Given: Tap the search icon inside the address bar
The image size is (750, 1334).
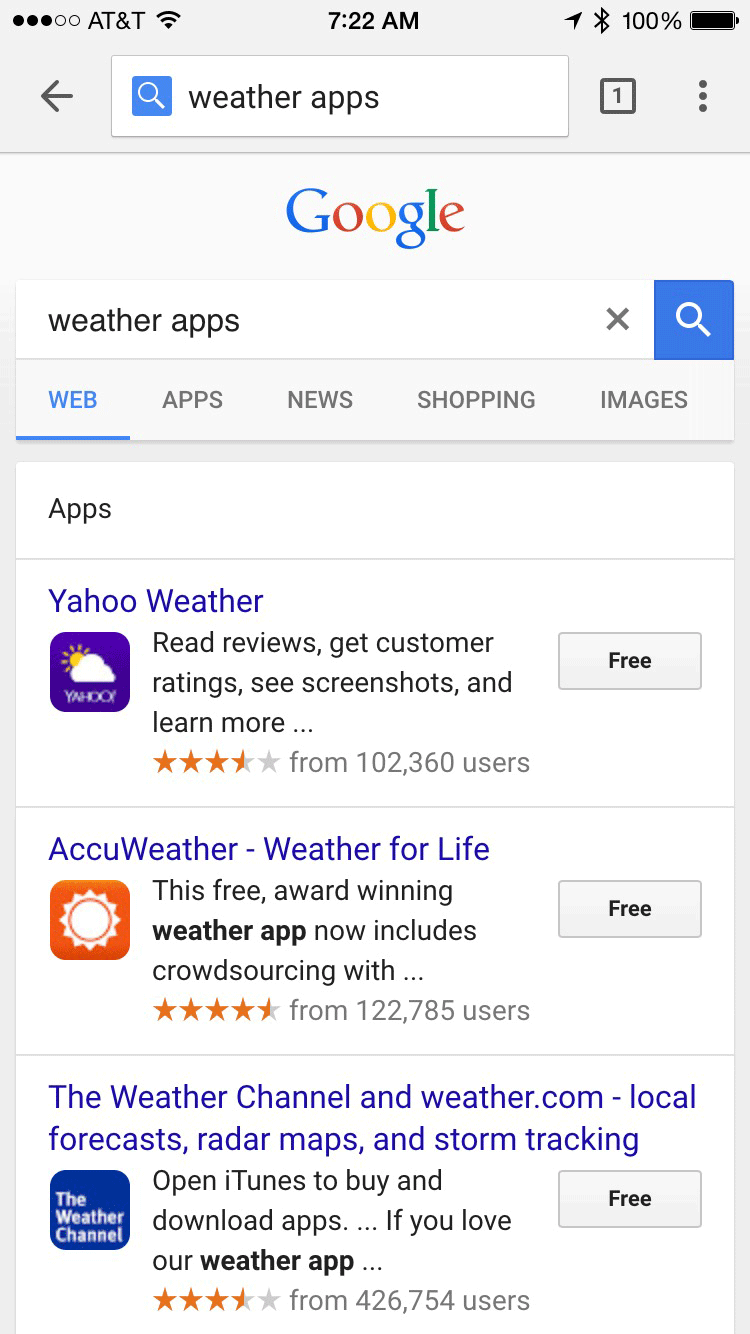Looking at the screenshot, I should [x=152, y=95].
